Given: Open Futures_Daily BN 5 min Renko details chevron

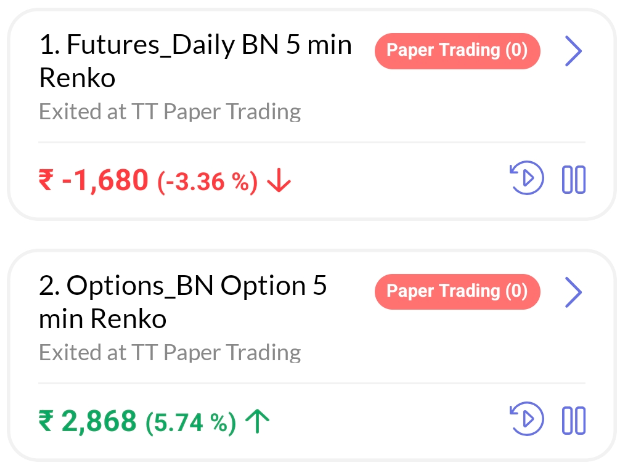Looking at the screenshot, I should point(573,51).
